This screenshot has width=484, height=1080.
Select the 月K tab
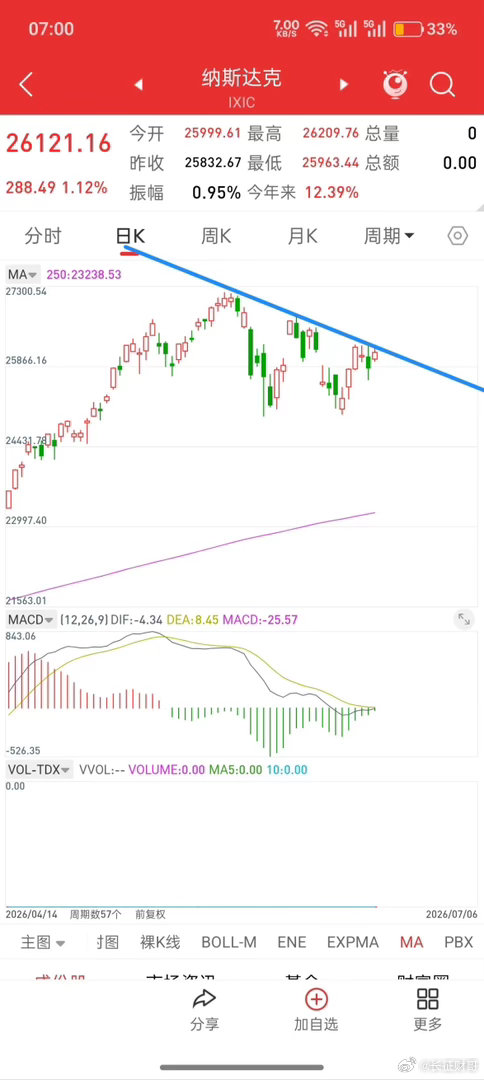(302, 236)
